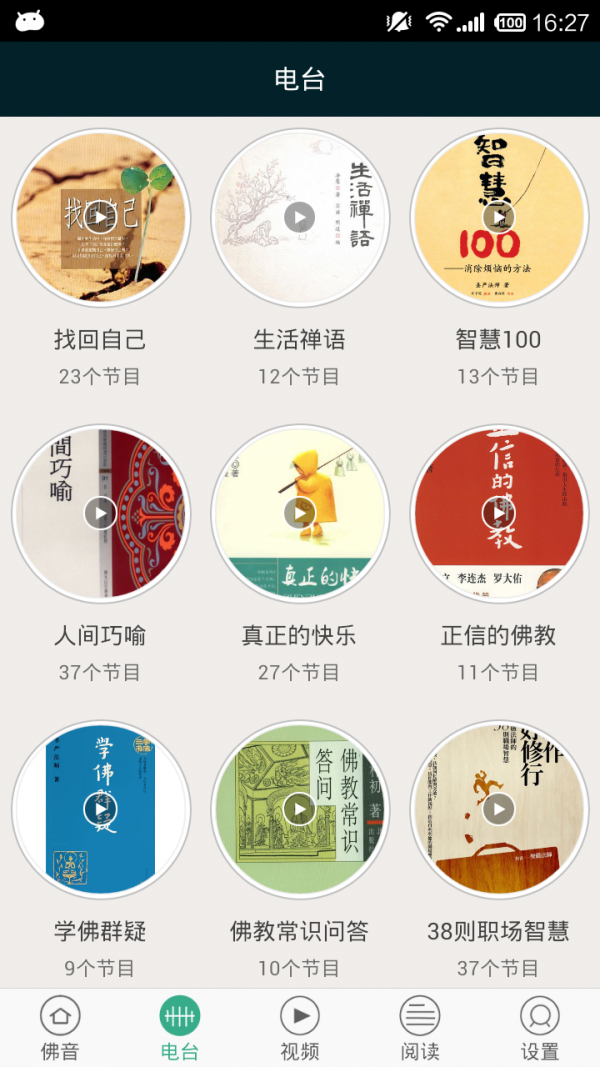600x1067 pixels.
Task: Go to the 视频 tab
Action: 300,1028
